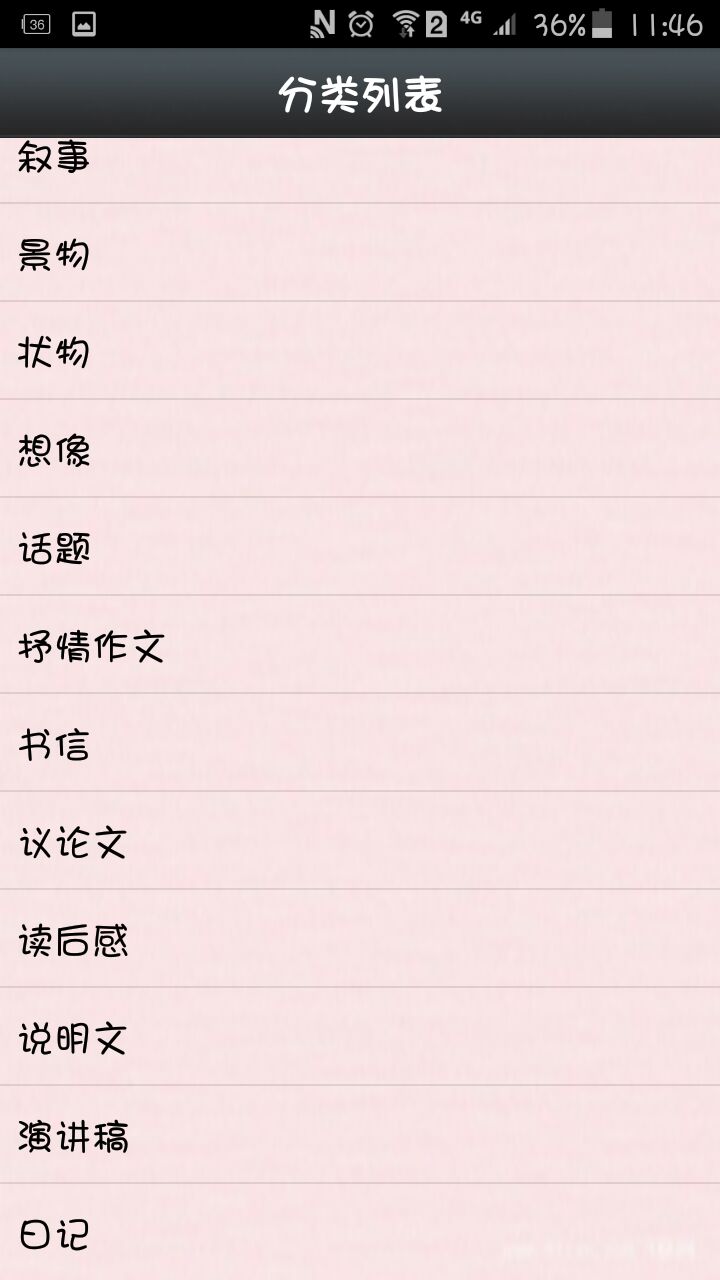Open the 议论文 category
Screen dimensions: 720x1280
click(360, 841)
